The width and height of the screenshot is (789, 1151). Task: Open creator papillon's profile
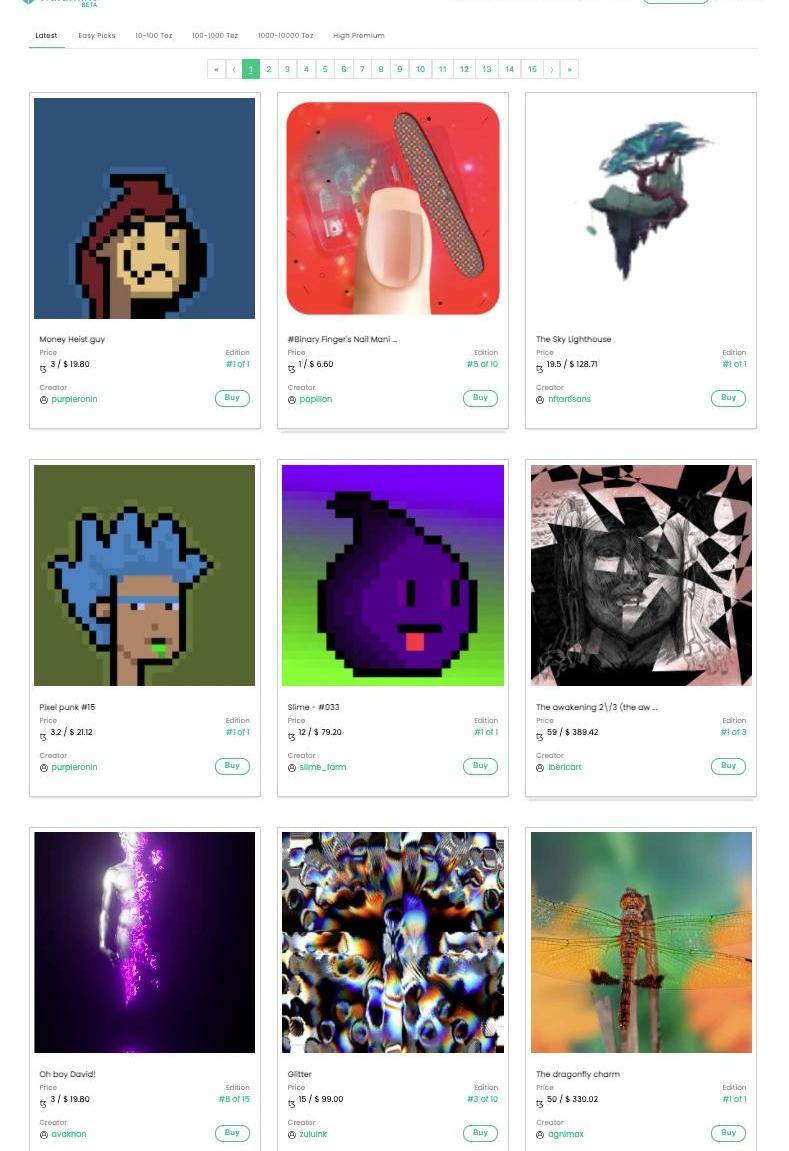(x=315, y=399)
